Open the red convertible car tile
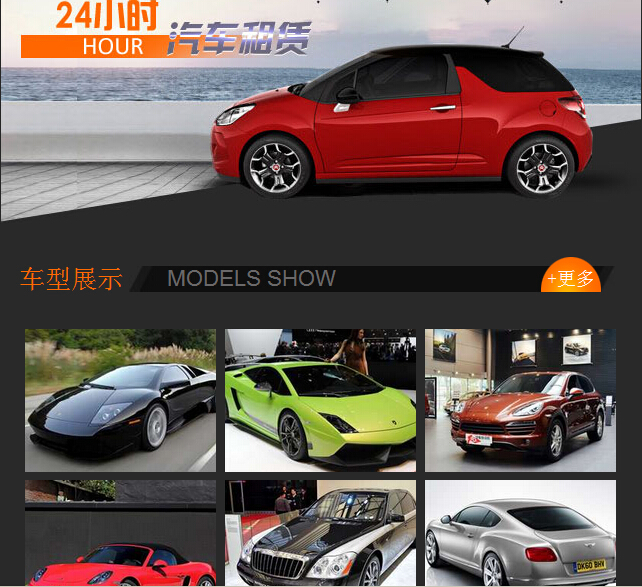 point(120,535)
